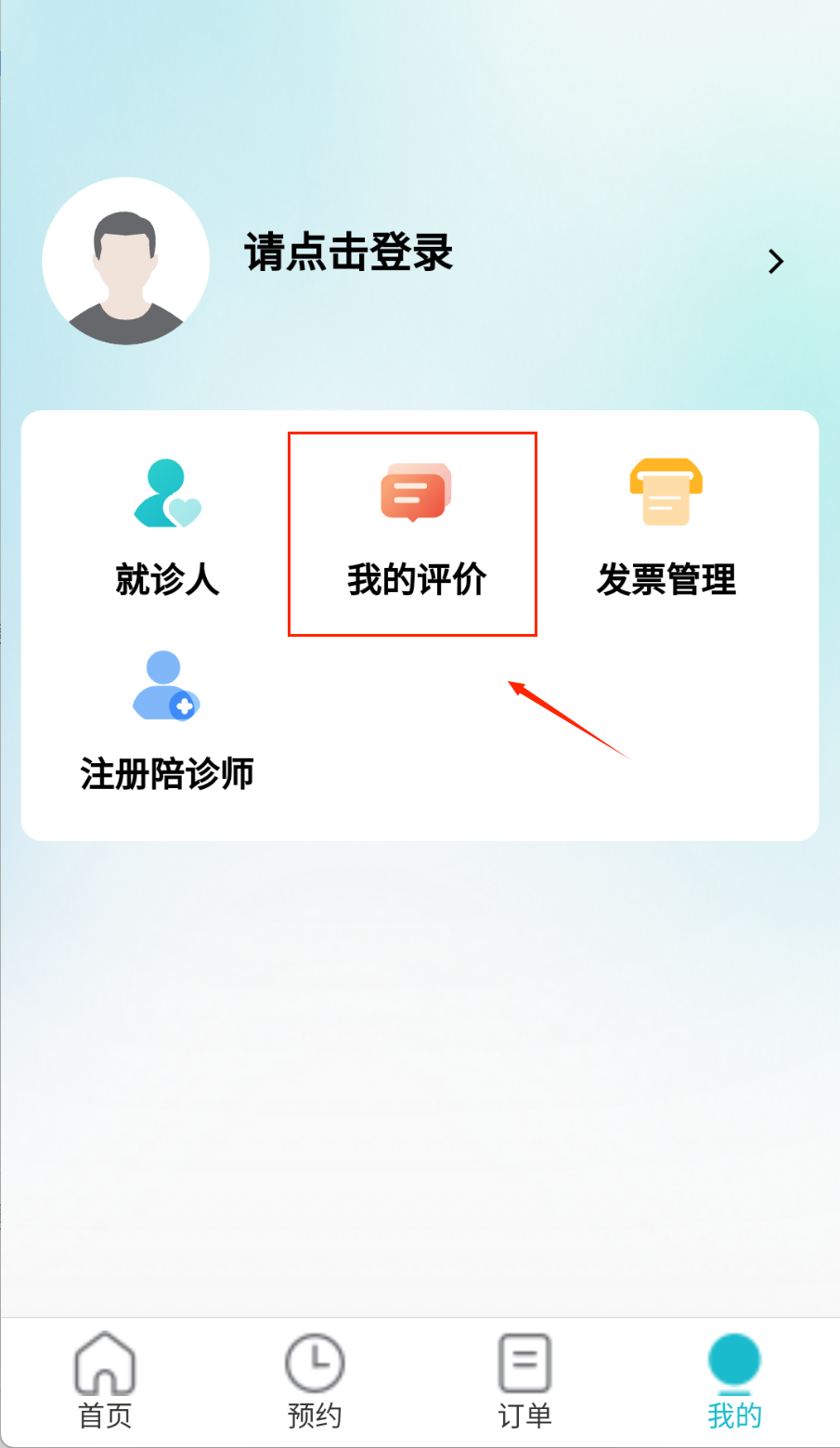
Task: Tap 请点击登录 to log in
Action: (348, 252)
